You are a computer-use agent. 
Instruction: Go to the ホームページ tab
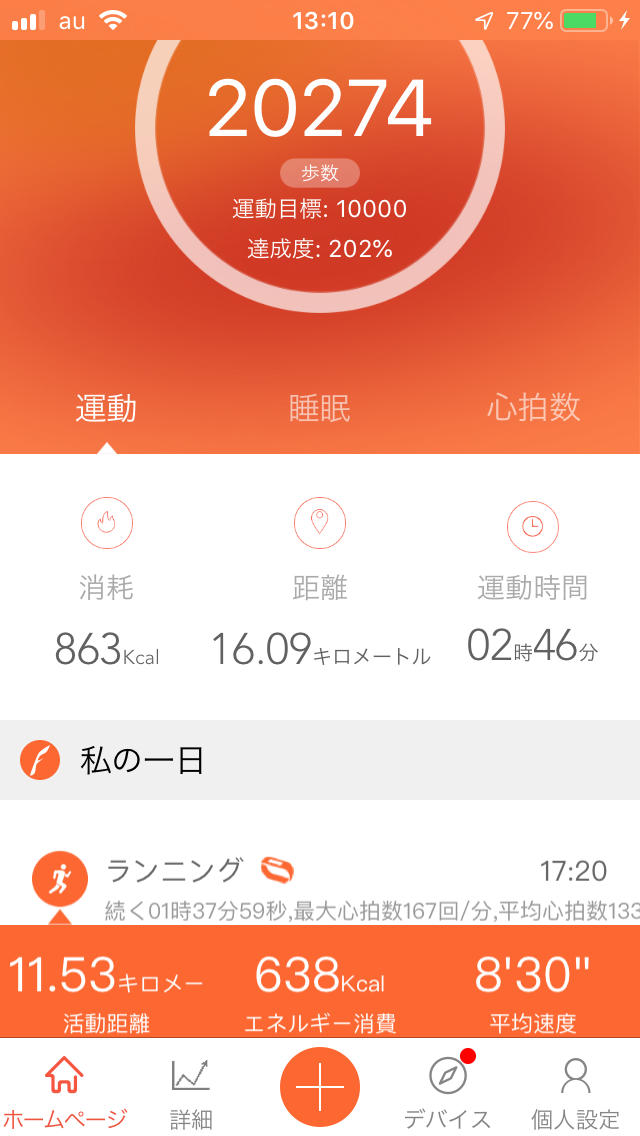pos(64,1095)
